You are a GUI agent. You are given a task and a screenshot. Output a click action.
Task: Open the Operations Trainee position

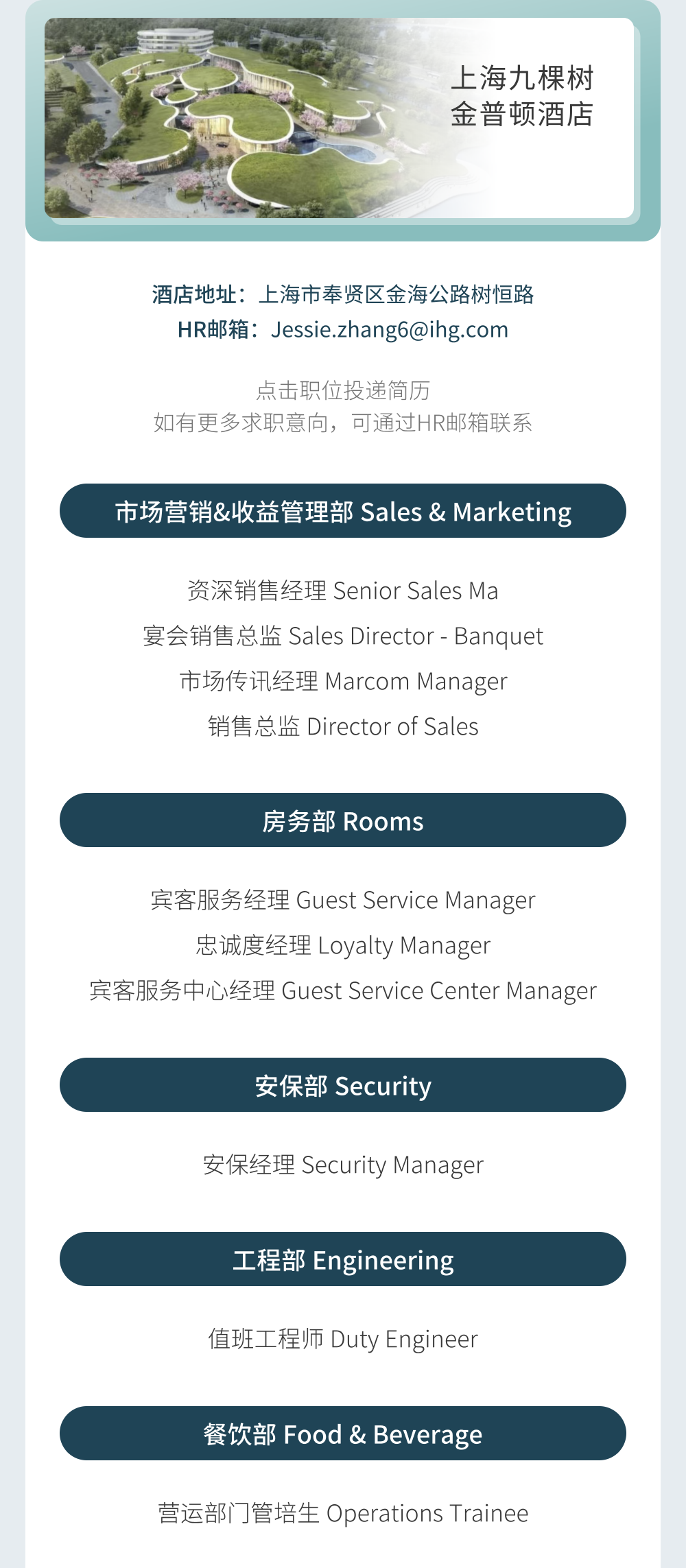point(343,1513)
